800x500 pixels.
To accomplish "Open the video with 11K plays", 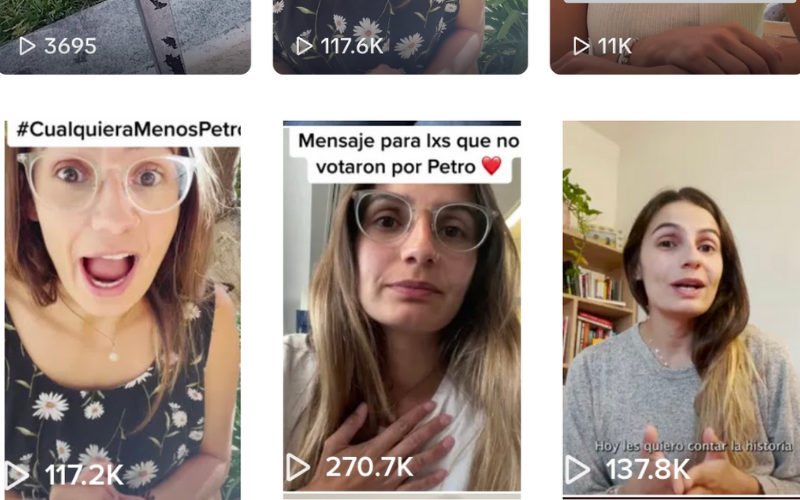I will [675, 35].
